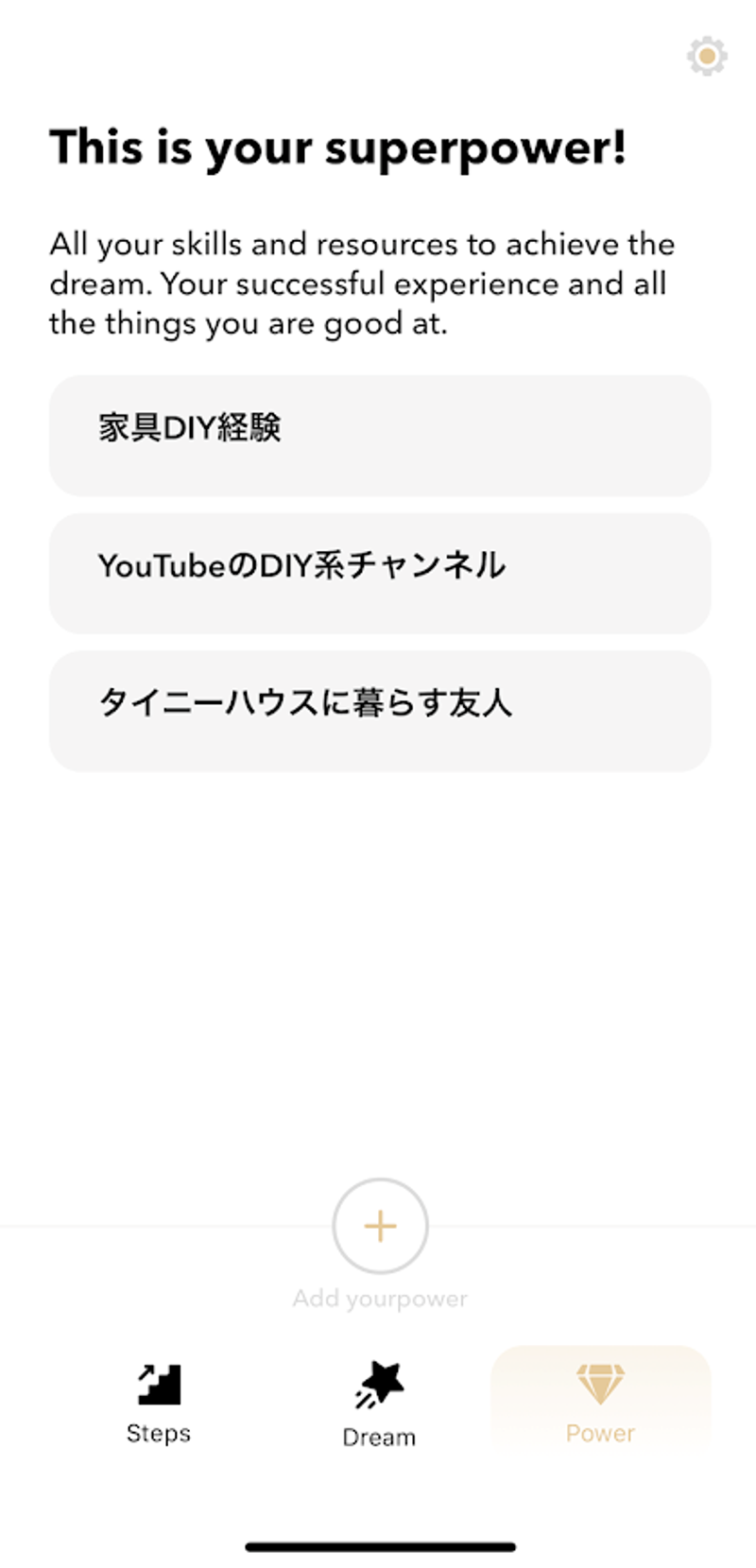Select the YouTubeのDIY系チャンネル card
The height and width of the screenshot is (1568, 756).
point(380,574)
